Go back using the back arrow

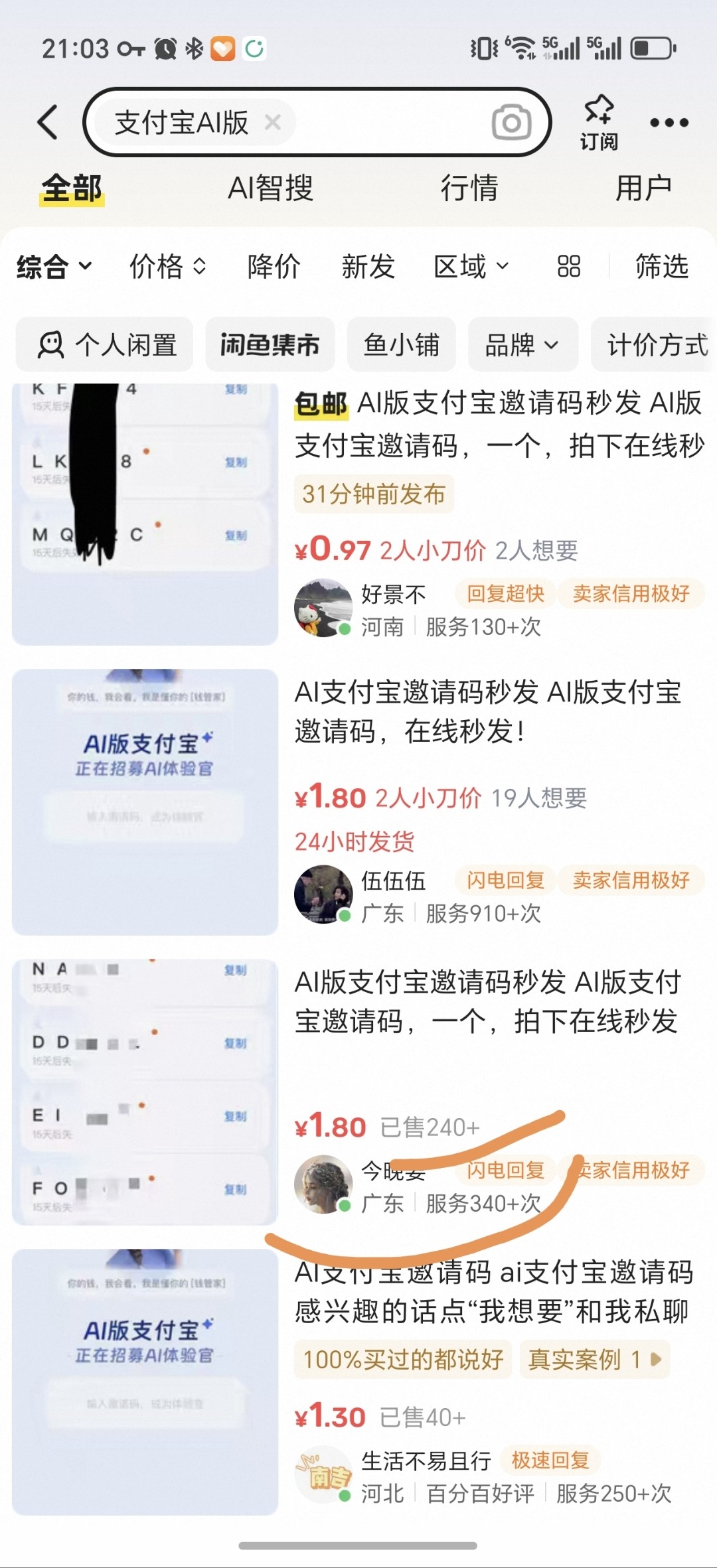click(48, 122)
